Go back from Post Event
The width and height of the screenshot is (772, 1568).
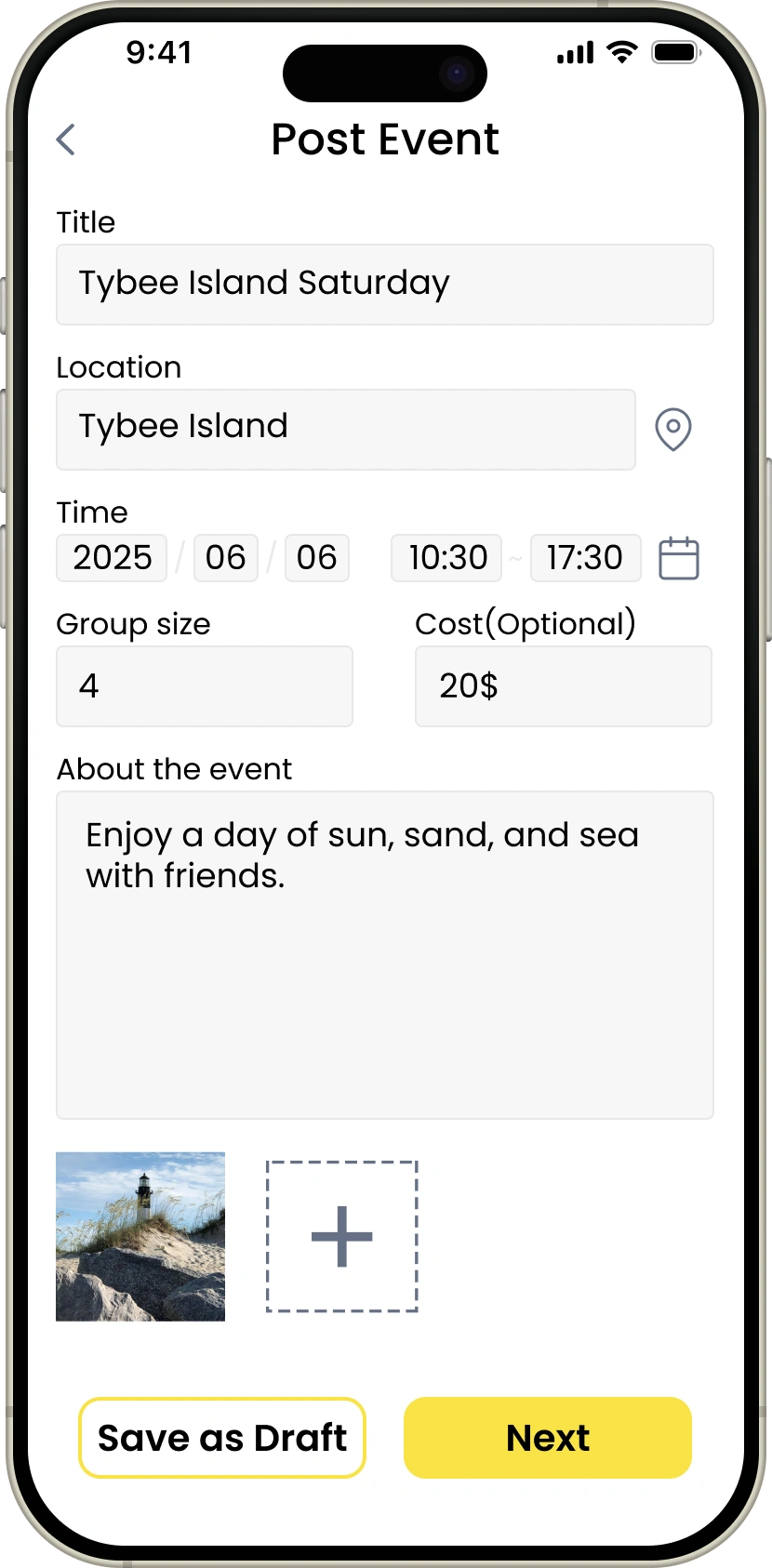pos(66,140)
